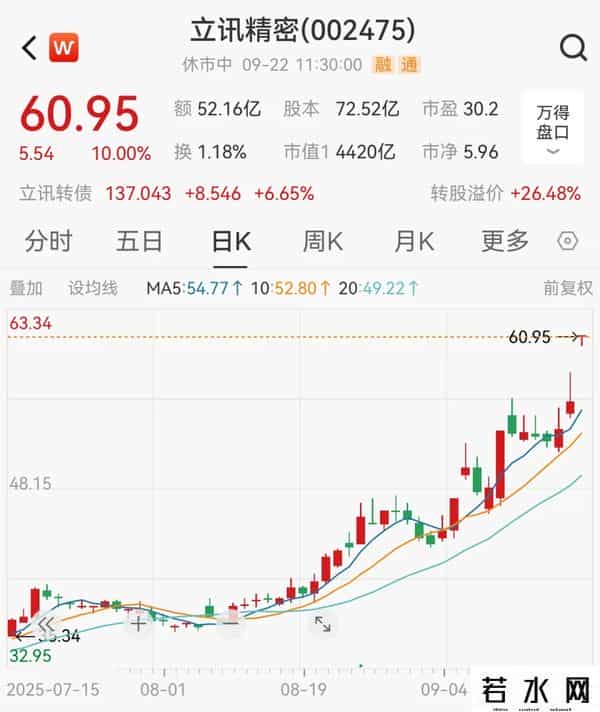View the 立讯转债 convertible bond quote

[53, 193]
